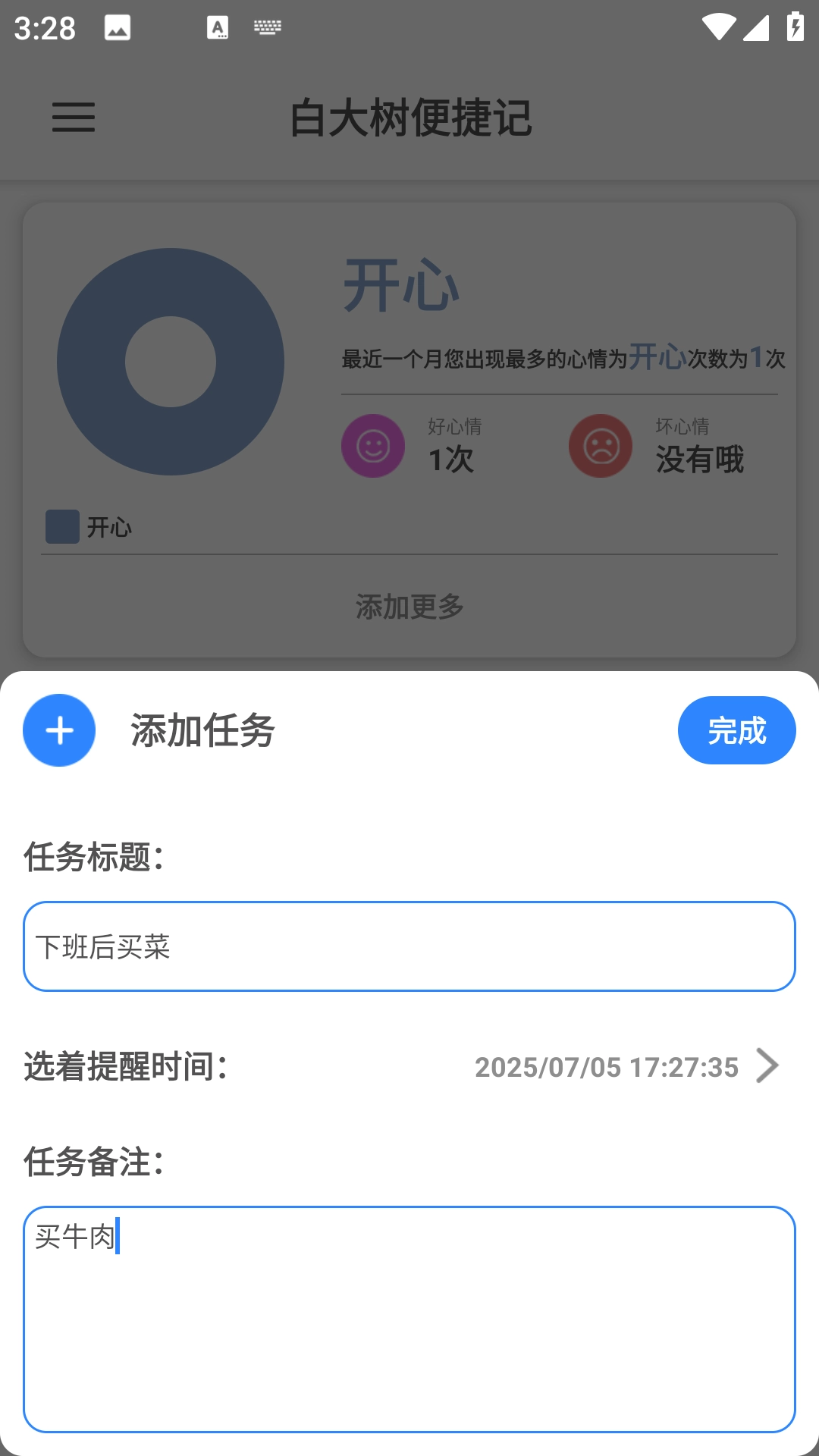This screenshot has width=819, height=1456.
Task: Focus the 任务备注 notes box
Action: coord(409,1319)
